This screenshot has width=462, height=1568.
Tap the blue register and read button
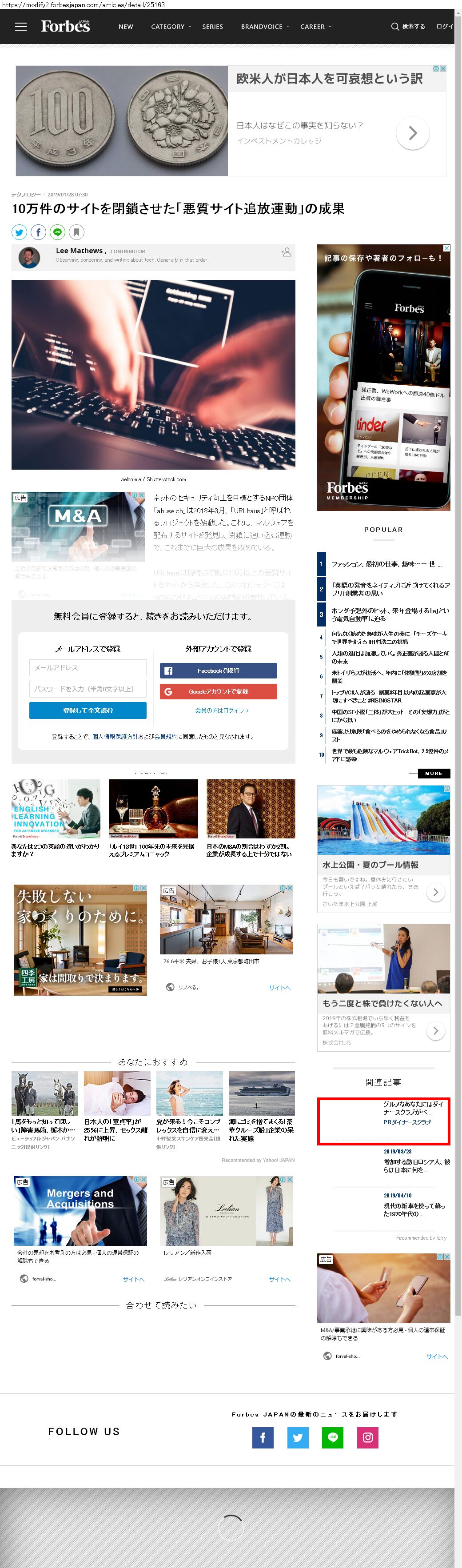pos(88,710)
